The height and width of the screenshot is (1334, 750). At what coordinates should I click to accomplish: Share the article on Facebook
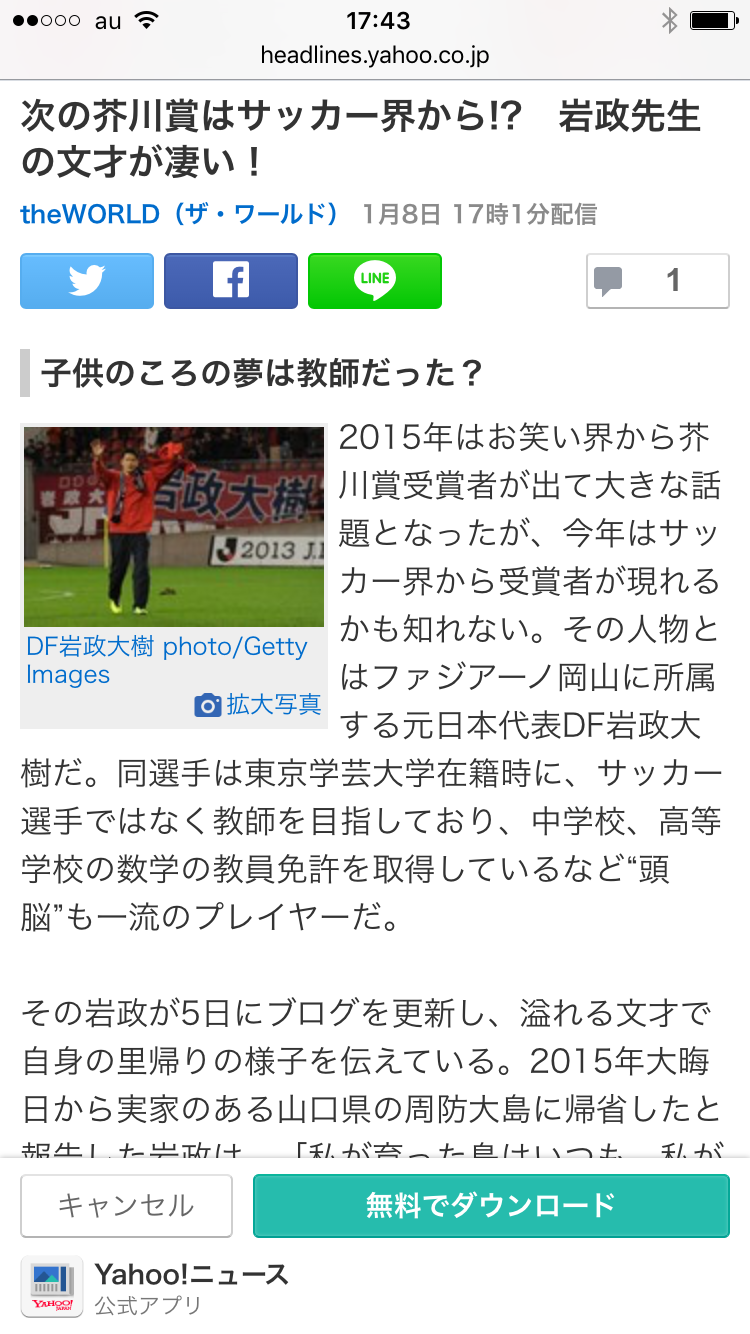231,281
